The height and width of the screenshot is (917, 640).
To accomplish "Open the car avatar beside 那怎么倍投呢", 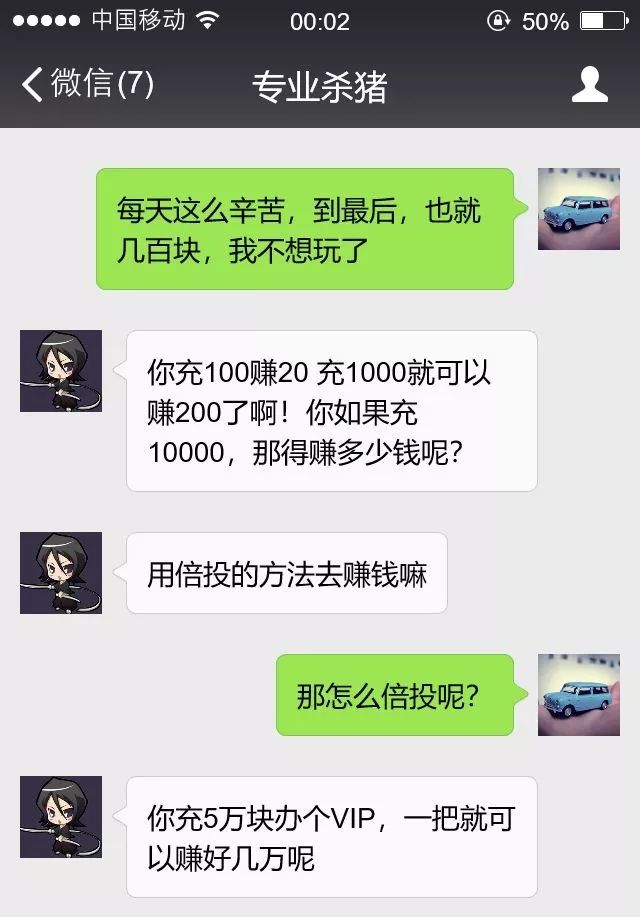I will [578, 695].
